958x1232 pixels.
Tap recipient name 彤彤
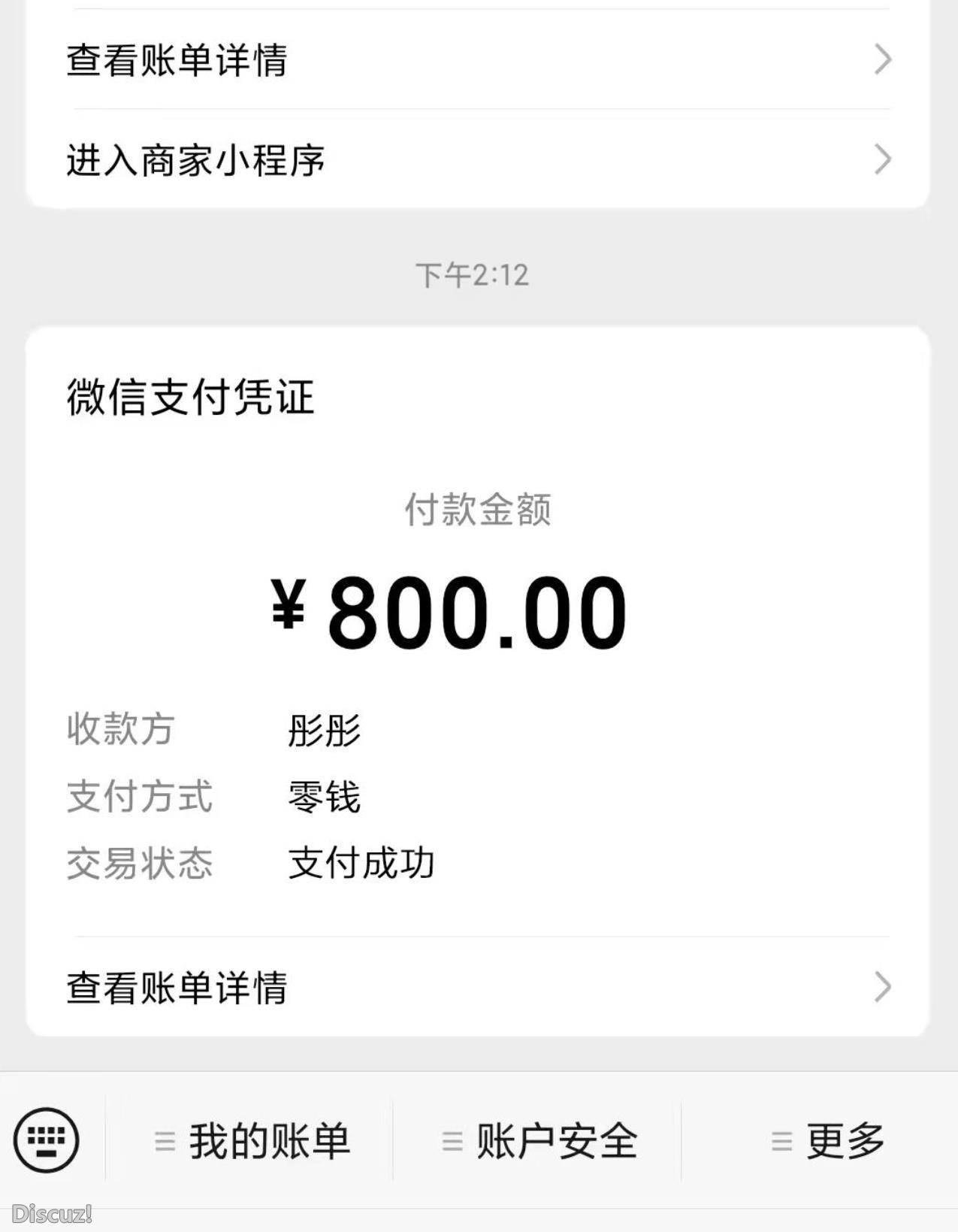[323, 729]
